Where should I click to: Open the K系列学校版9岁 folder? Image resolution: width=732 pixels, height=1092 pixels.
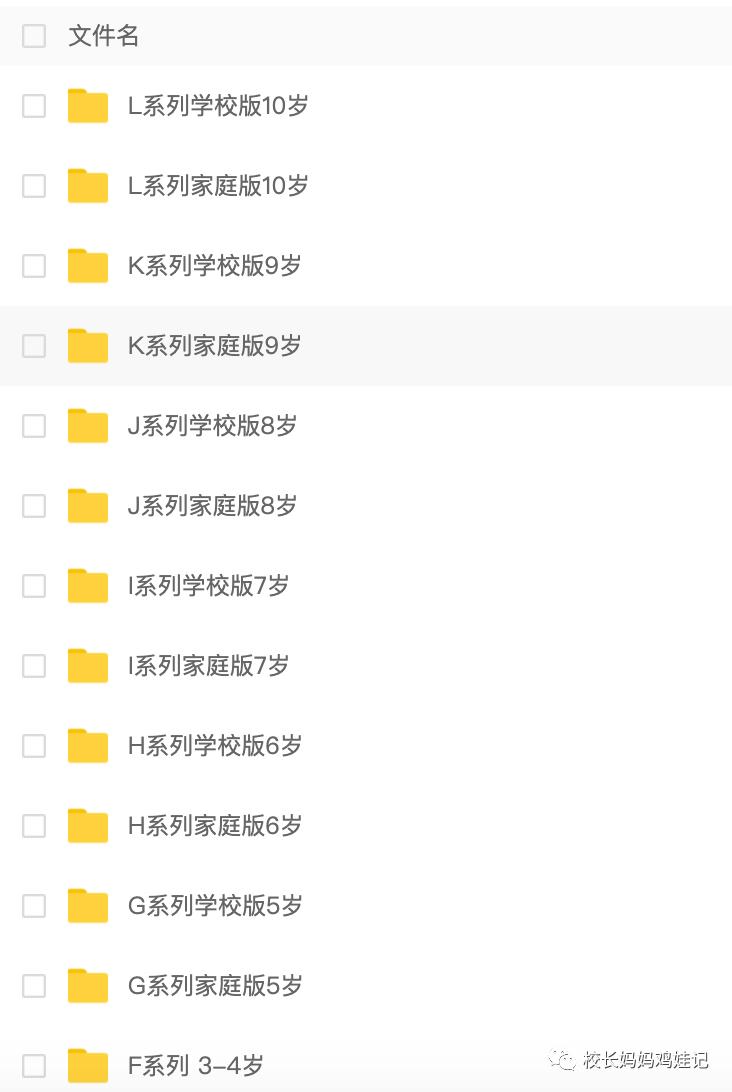214,266
